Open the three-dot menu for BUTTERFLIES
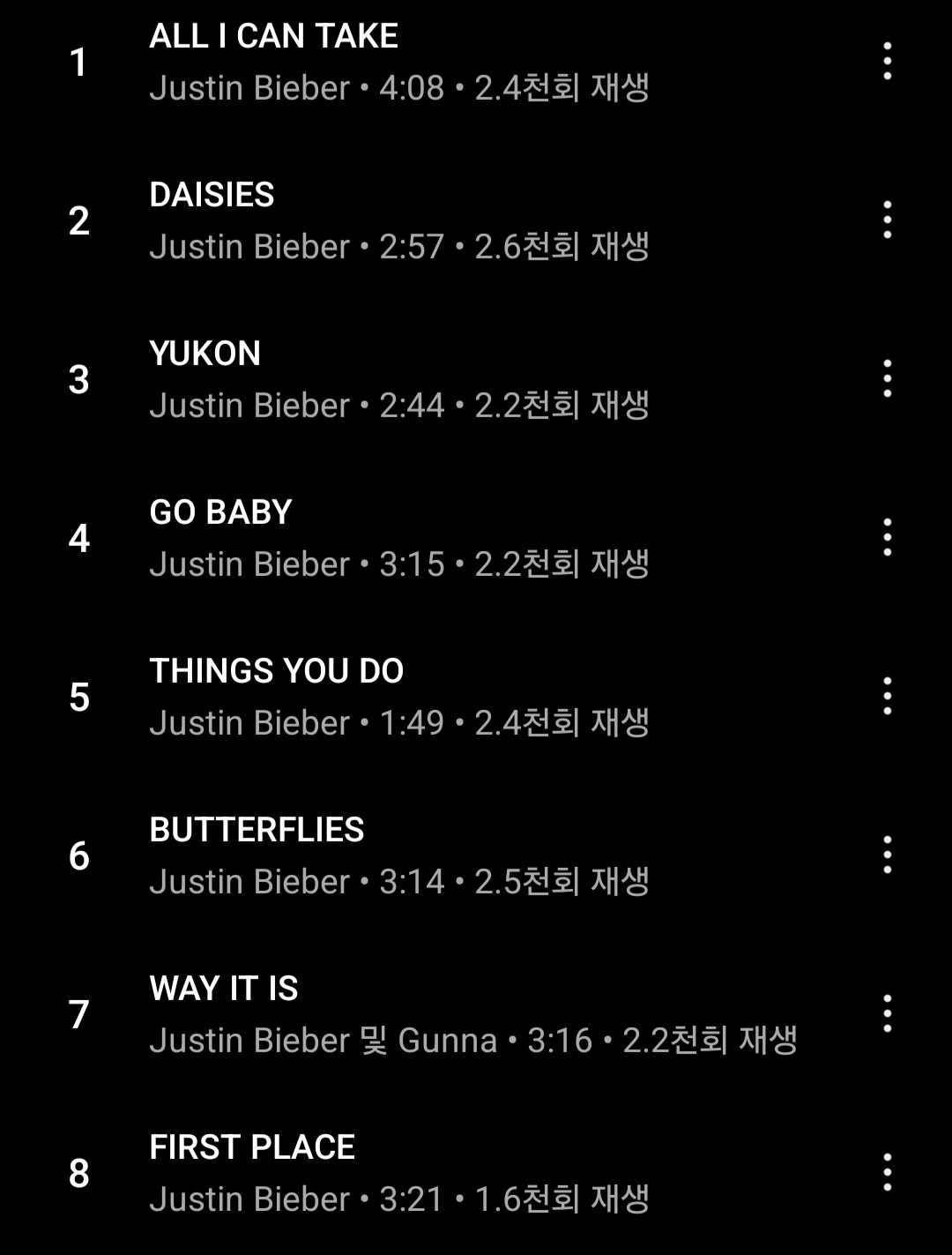This screenshot has width=952, height=1255. (887, 855)
